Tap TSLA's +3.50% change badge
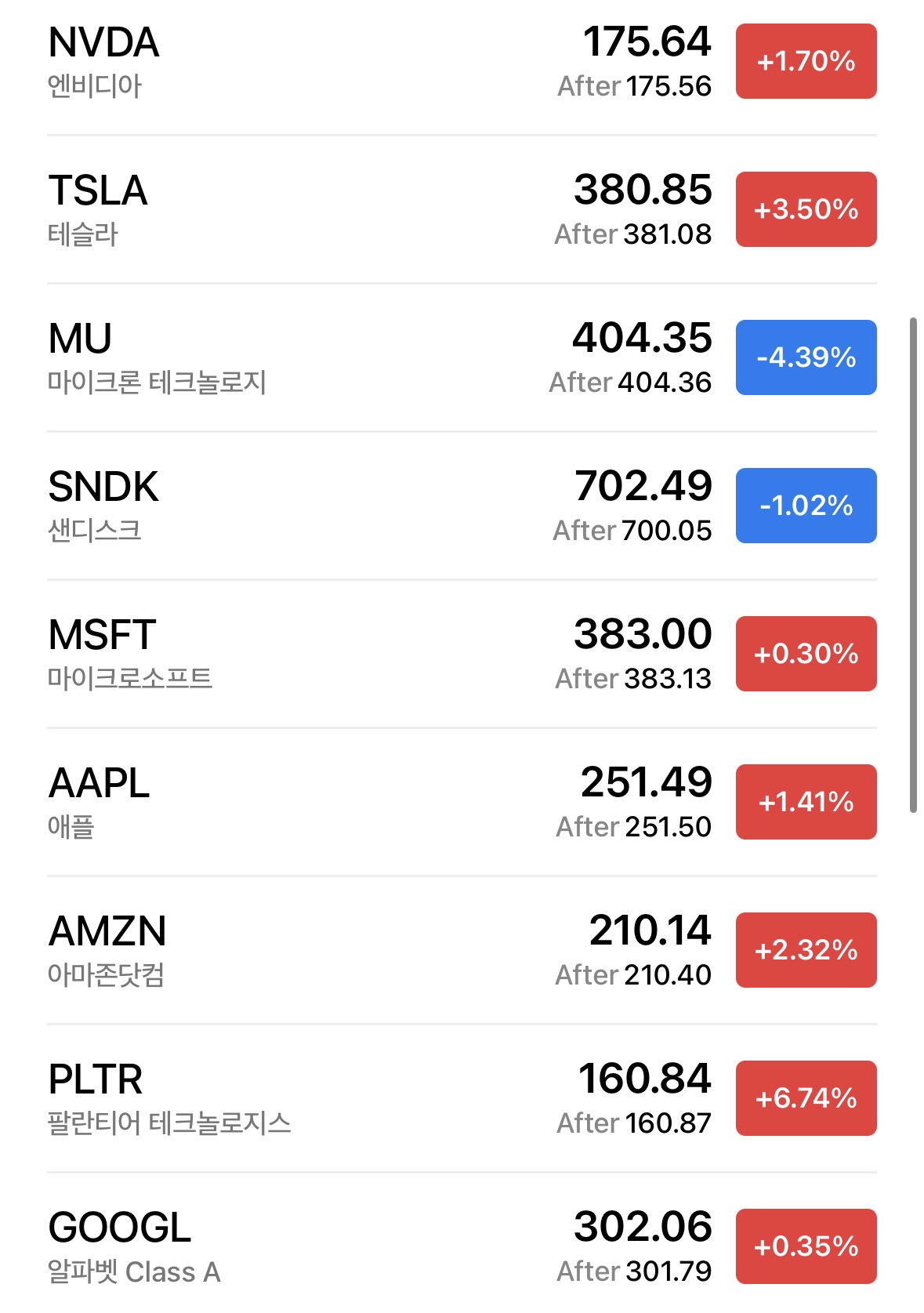This screenshot has width=924, height=1313. (x=806, y=209)
